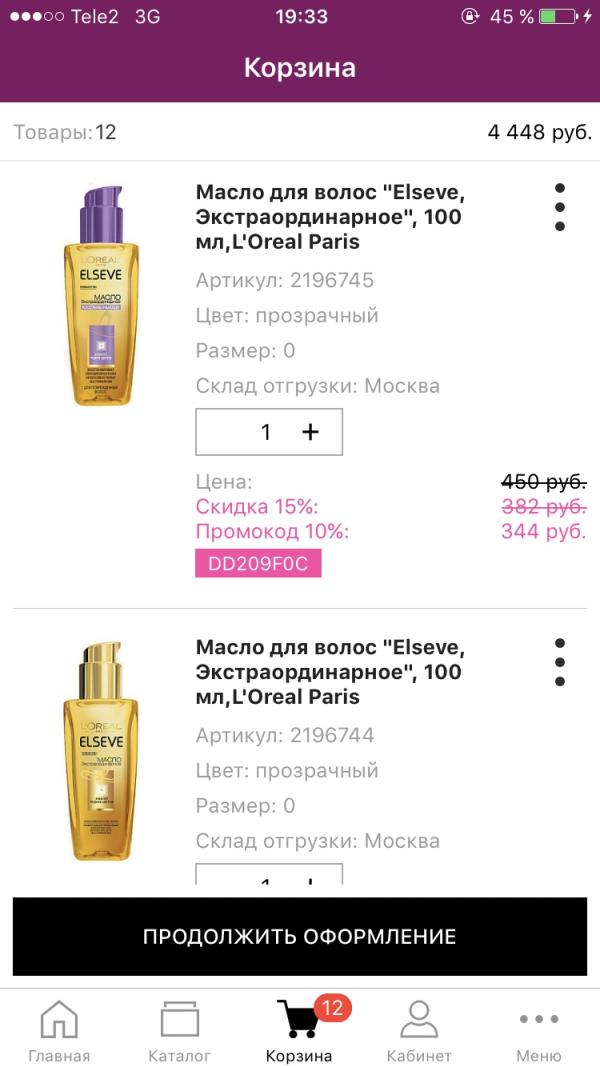Increase quantity of item 2196745
The height and width of the screenshot is (1066, 600).
click(310, 432)
